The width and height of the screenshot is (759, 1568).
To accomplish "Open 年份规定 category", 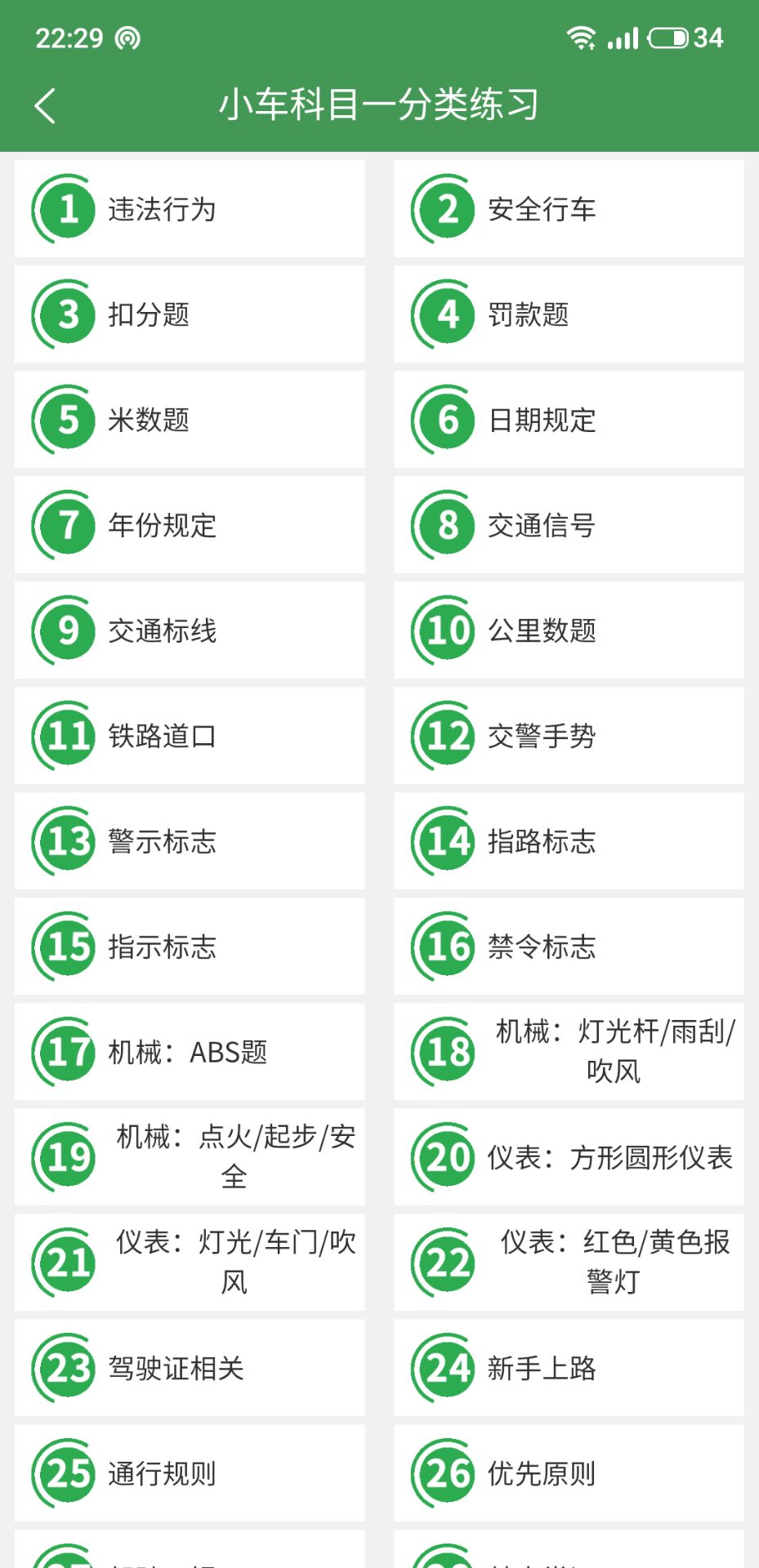I will [x=190, y=525].
